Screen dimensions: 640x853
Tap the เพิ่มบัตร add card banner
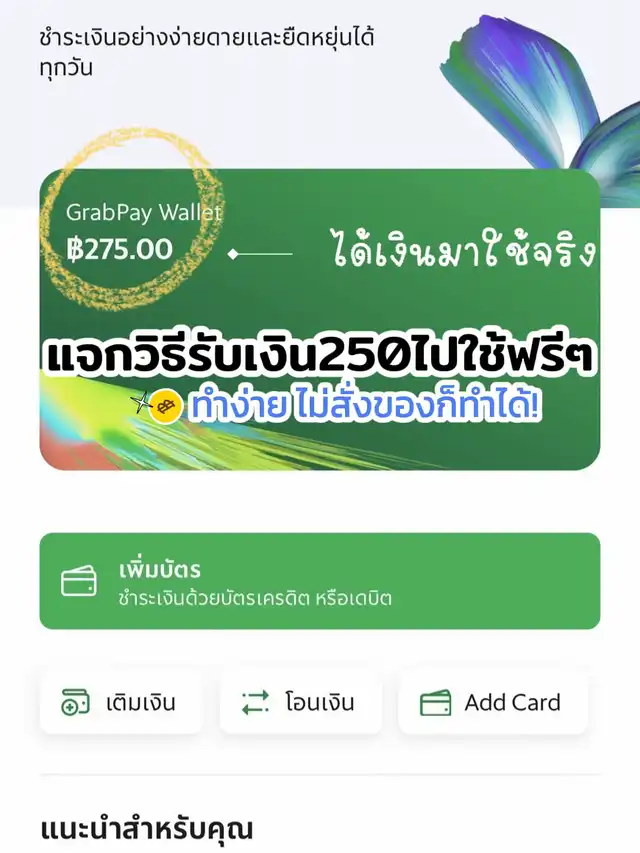coord(320,581)
